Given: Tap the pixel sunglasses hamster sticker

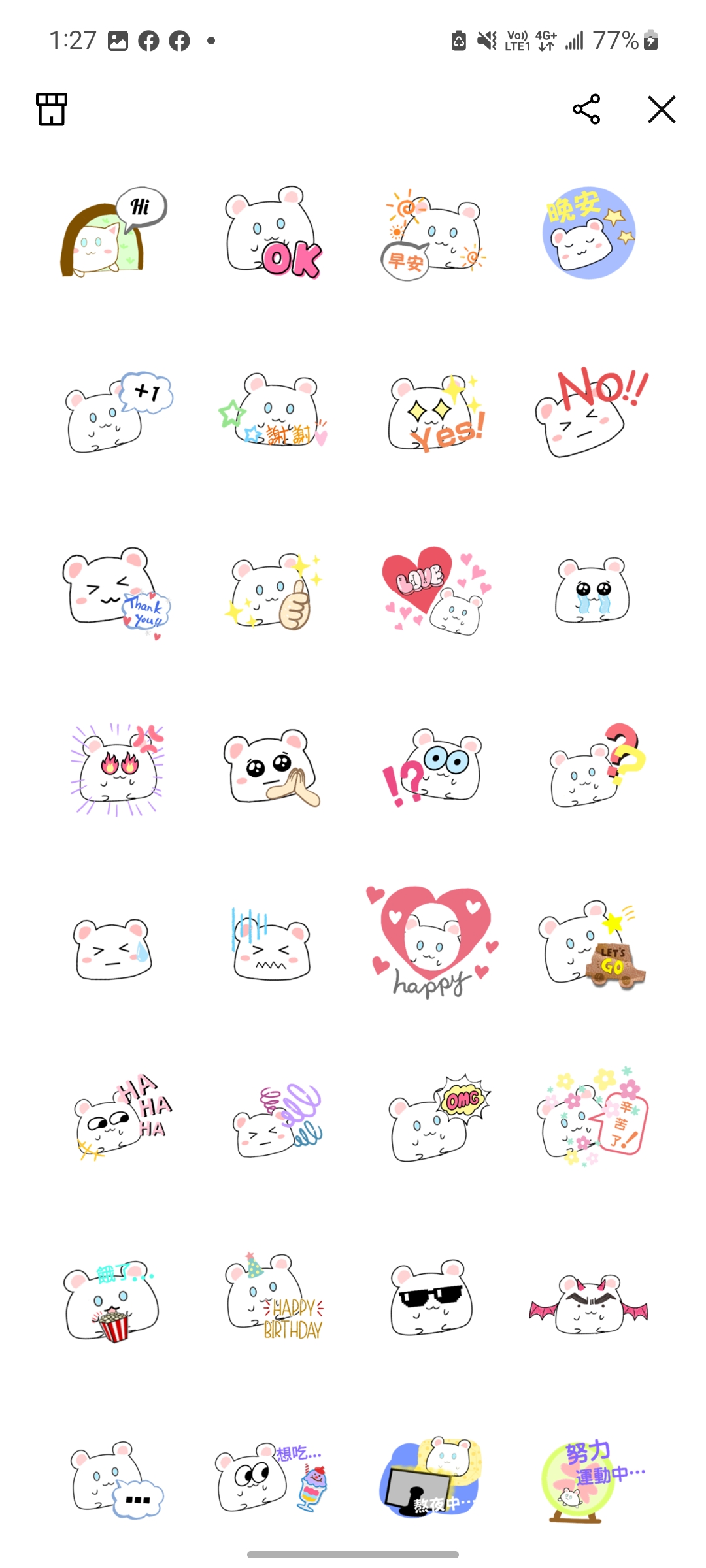Looking at the screenshot, I should 431,1297.
